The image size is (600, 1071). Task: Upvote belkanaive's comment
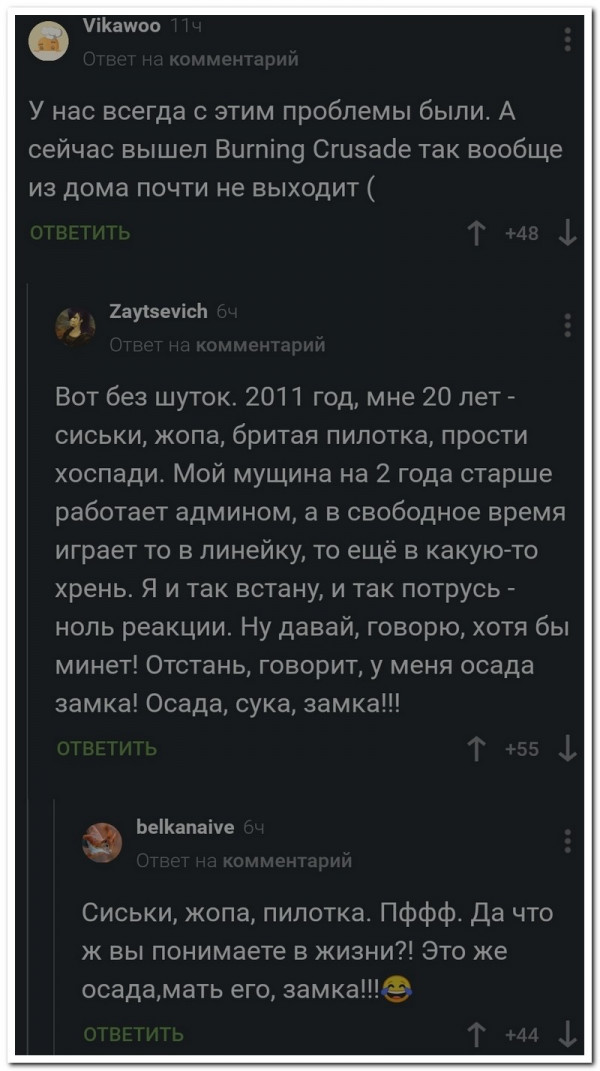click(x=478, y=1033)
